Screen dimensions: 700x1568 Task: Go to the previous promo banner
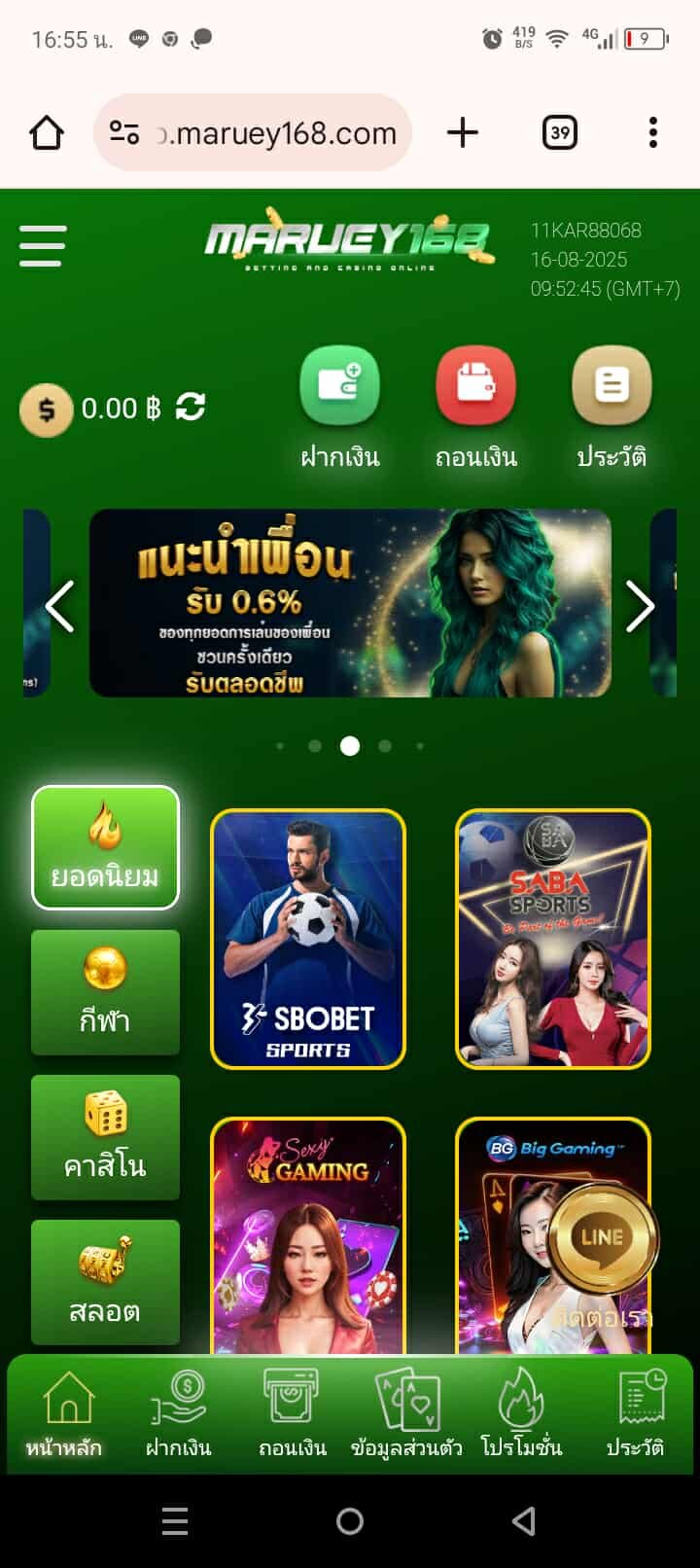[x=60, y=606]
